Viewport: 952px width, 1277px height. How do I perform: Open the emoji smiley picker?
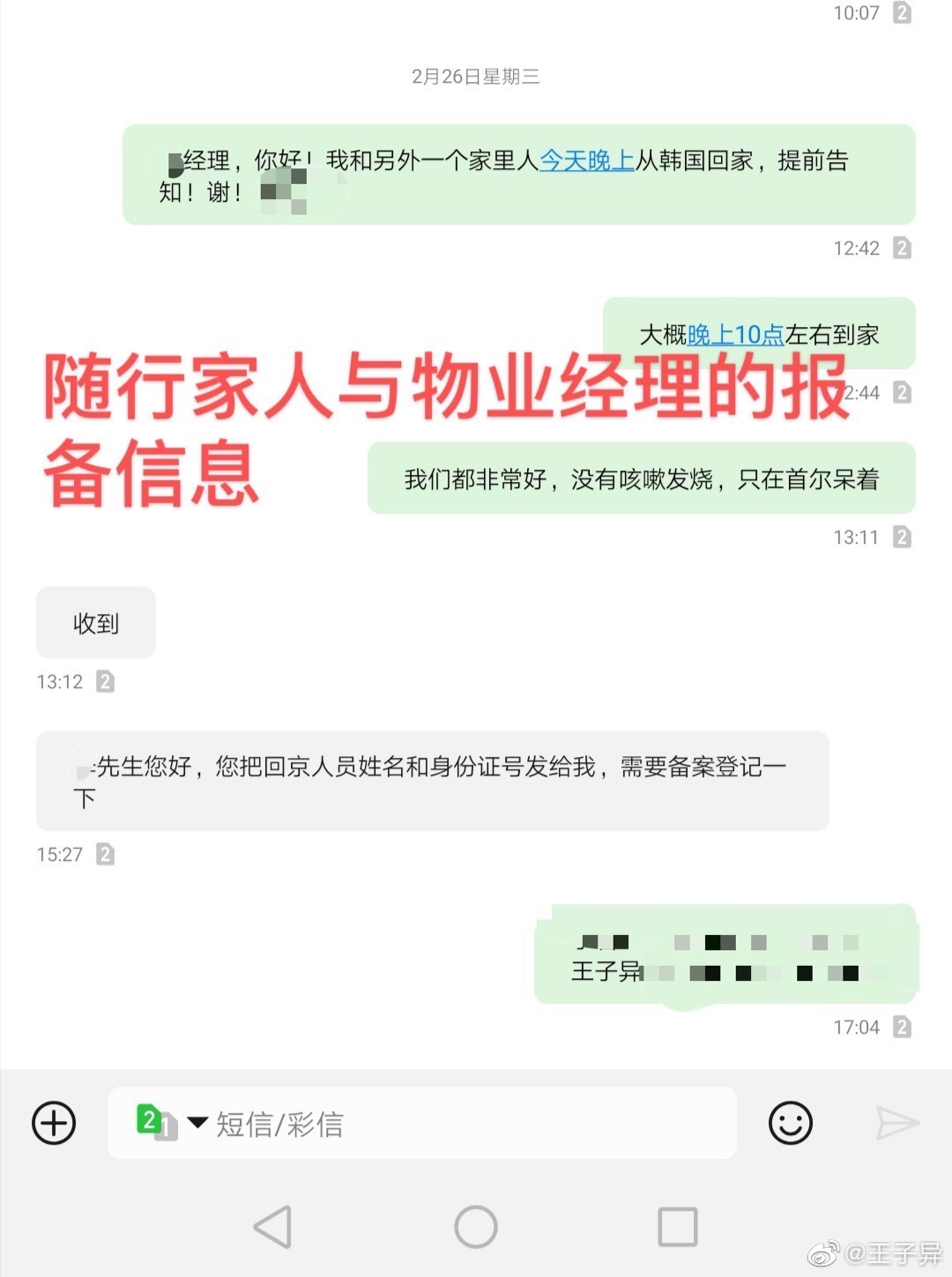pos(790,1124)
